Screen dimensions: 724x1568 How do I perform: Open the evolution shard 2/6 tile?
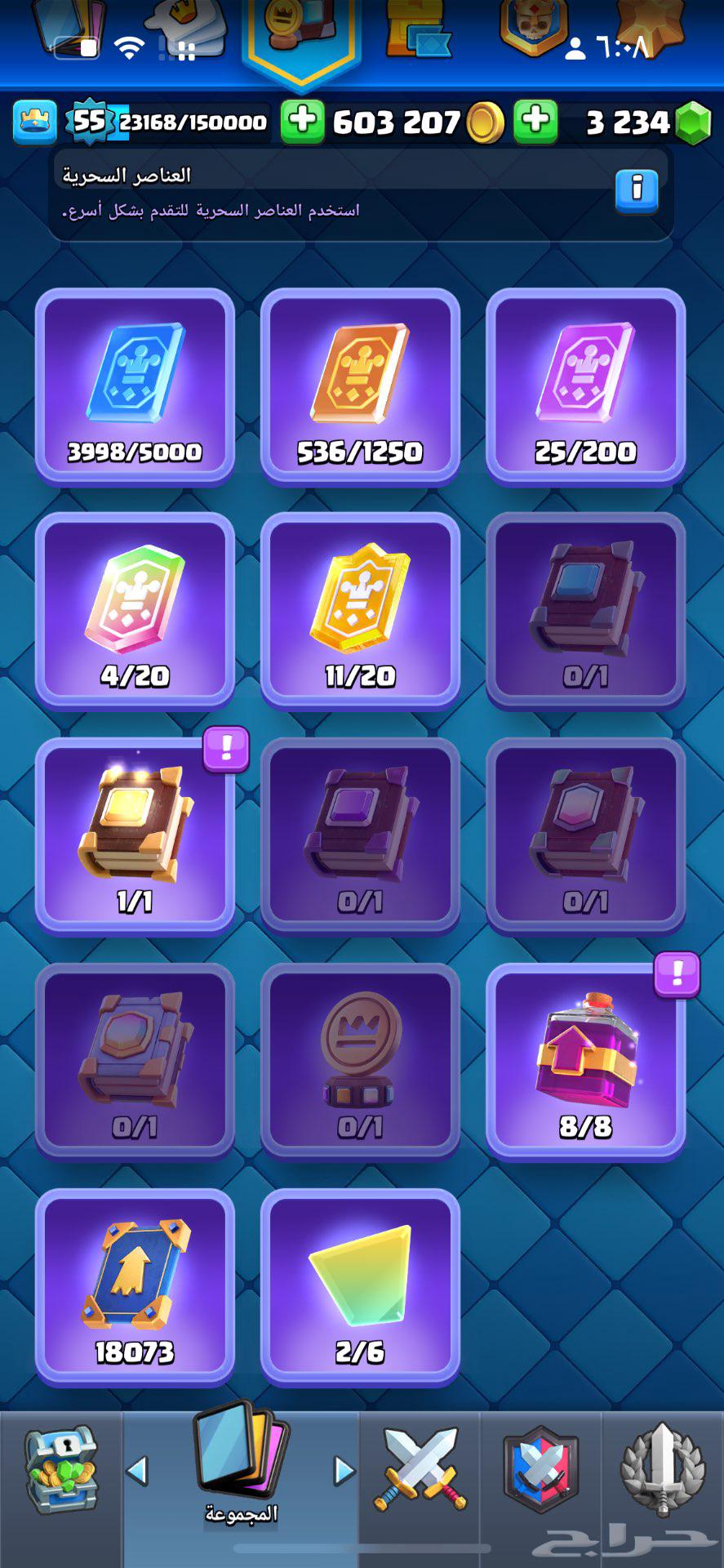[x=360, y=1287]
